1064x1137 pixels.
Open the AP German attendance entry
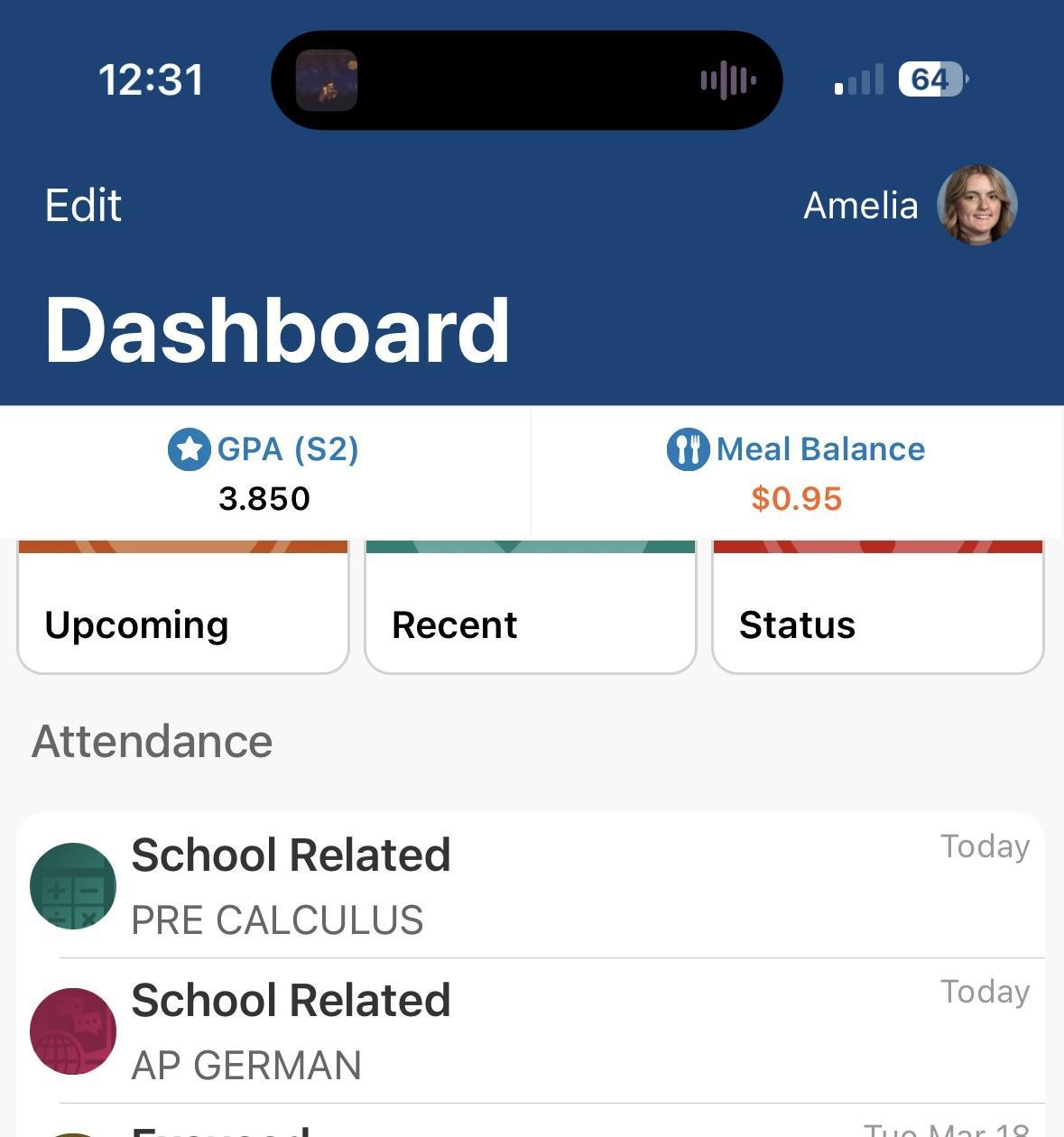531,1031
